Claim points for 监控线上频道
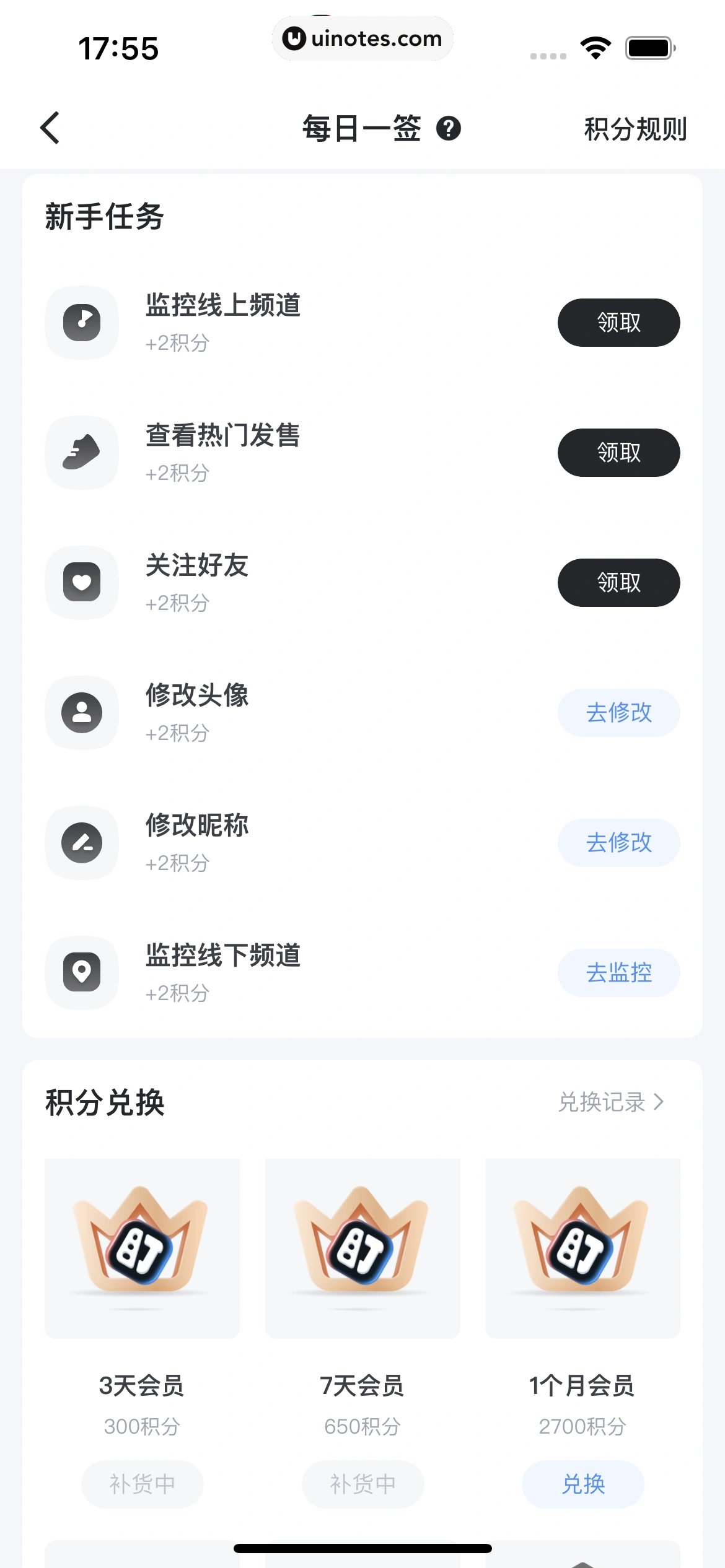The image size is (725, 1568). [x=618, y=323]
